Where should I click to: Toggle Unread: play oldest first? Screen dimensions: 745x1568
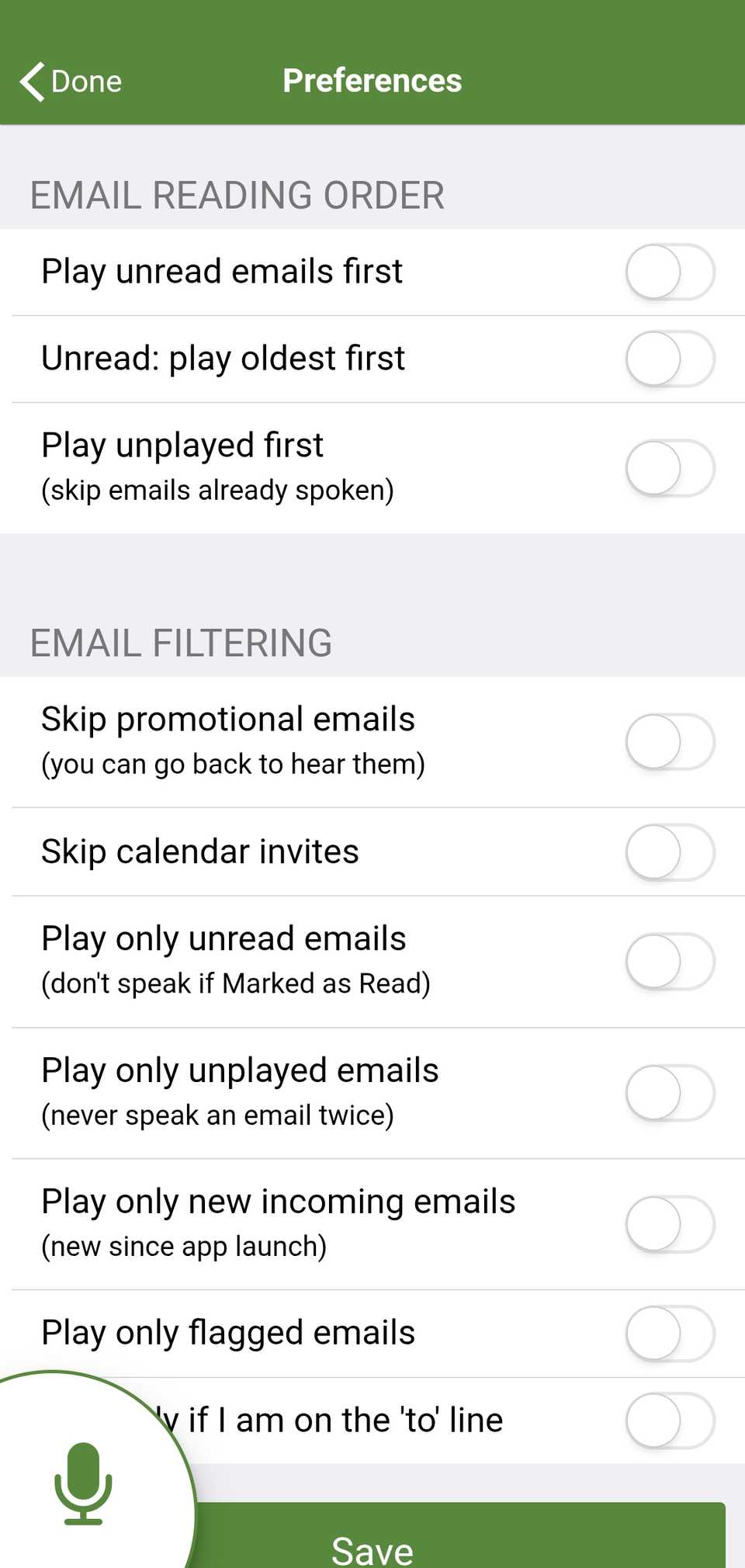(x=669, y=359)
